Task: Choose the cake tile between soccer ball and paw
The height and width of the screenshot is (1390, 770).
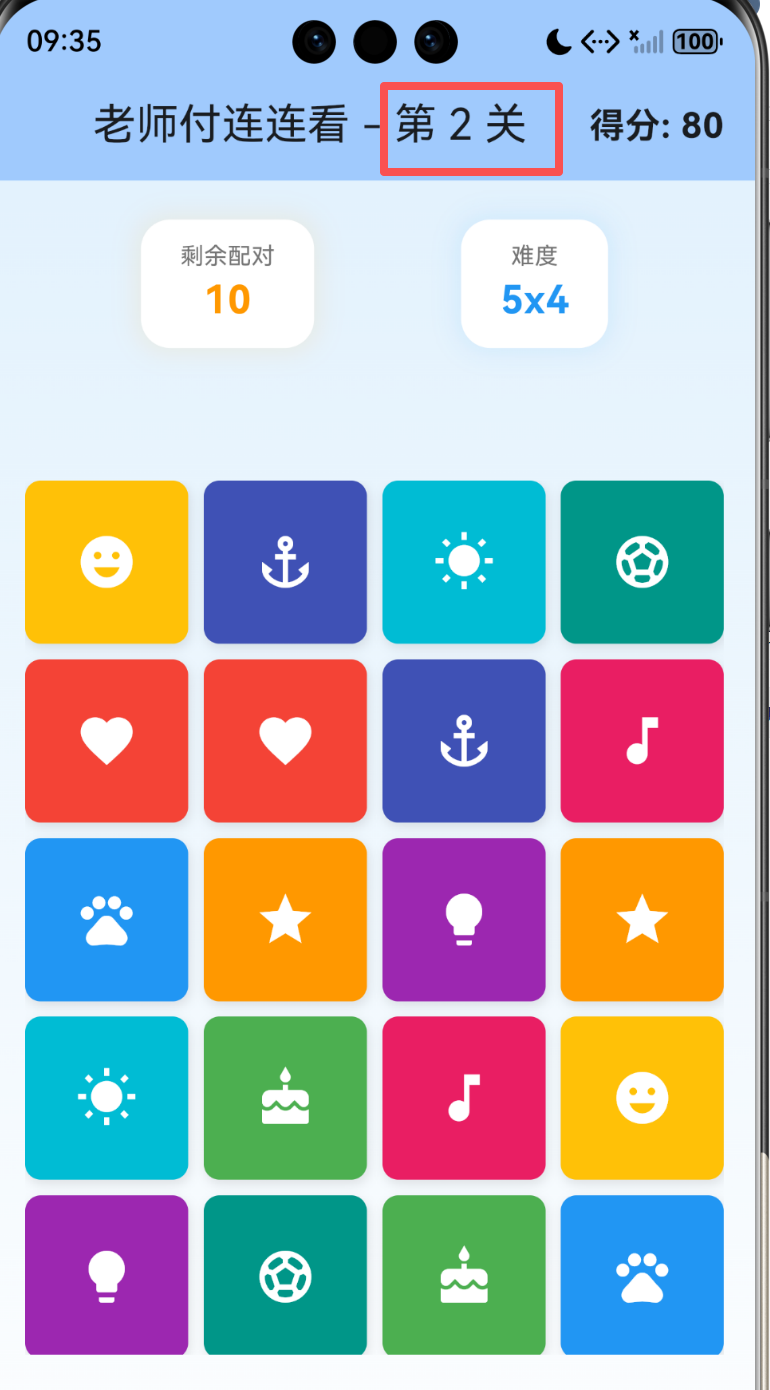Action: point(463,1275)
